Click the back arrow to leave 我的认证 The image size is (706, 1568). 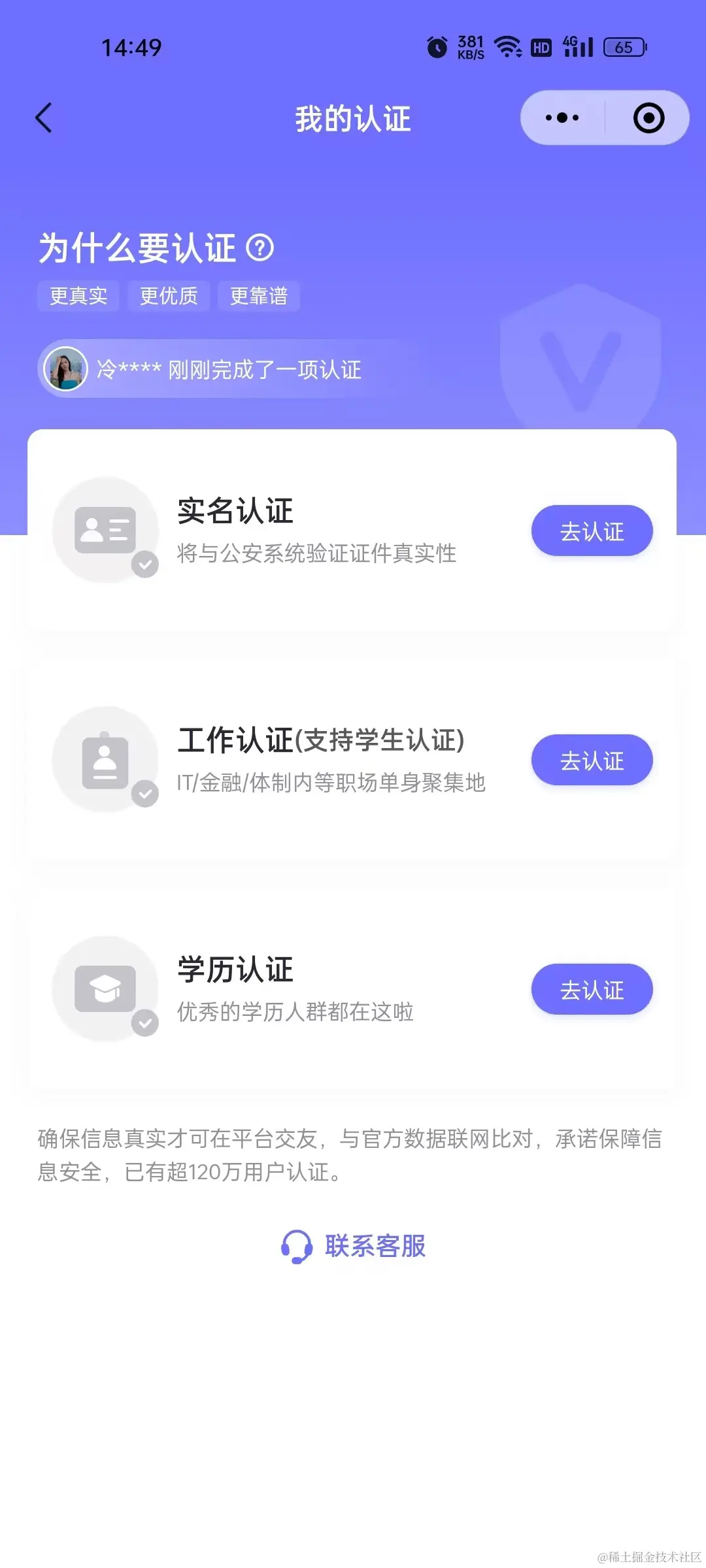point(43,118)
